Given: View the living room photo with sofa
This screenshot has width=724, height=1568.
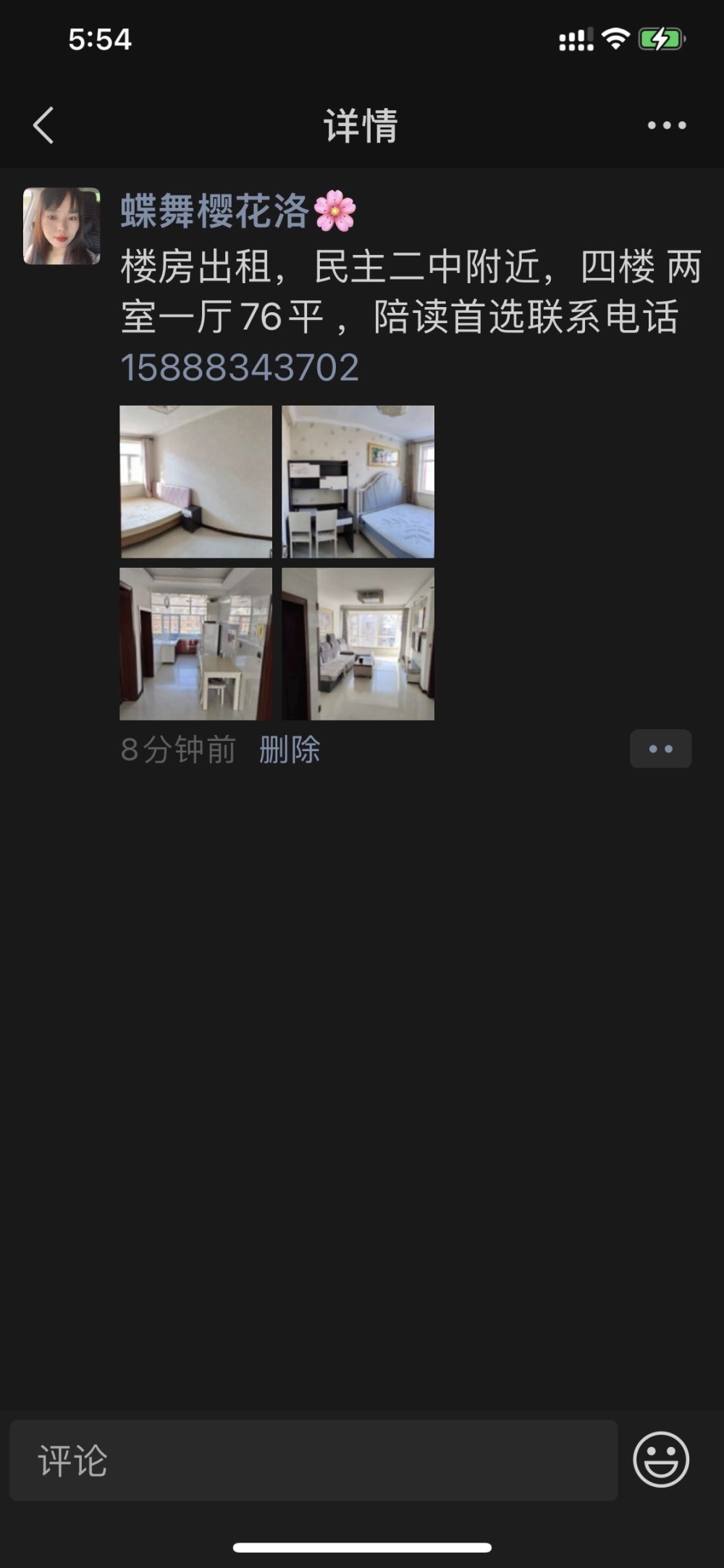Looking at the screenshot, I should coord(358,644).
